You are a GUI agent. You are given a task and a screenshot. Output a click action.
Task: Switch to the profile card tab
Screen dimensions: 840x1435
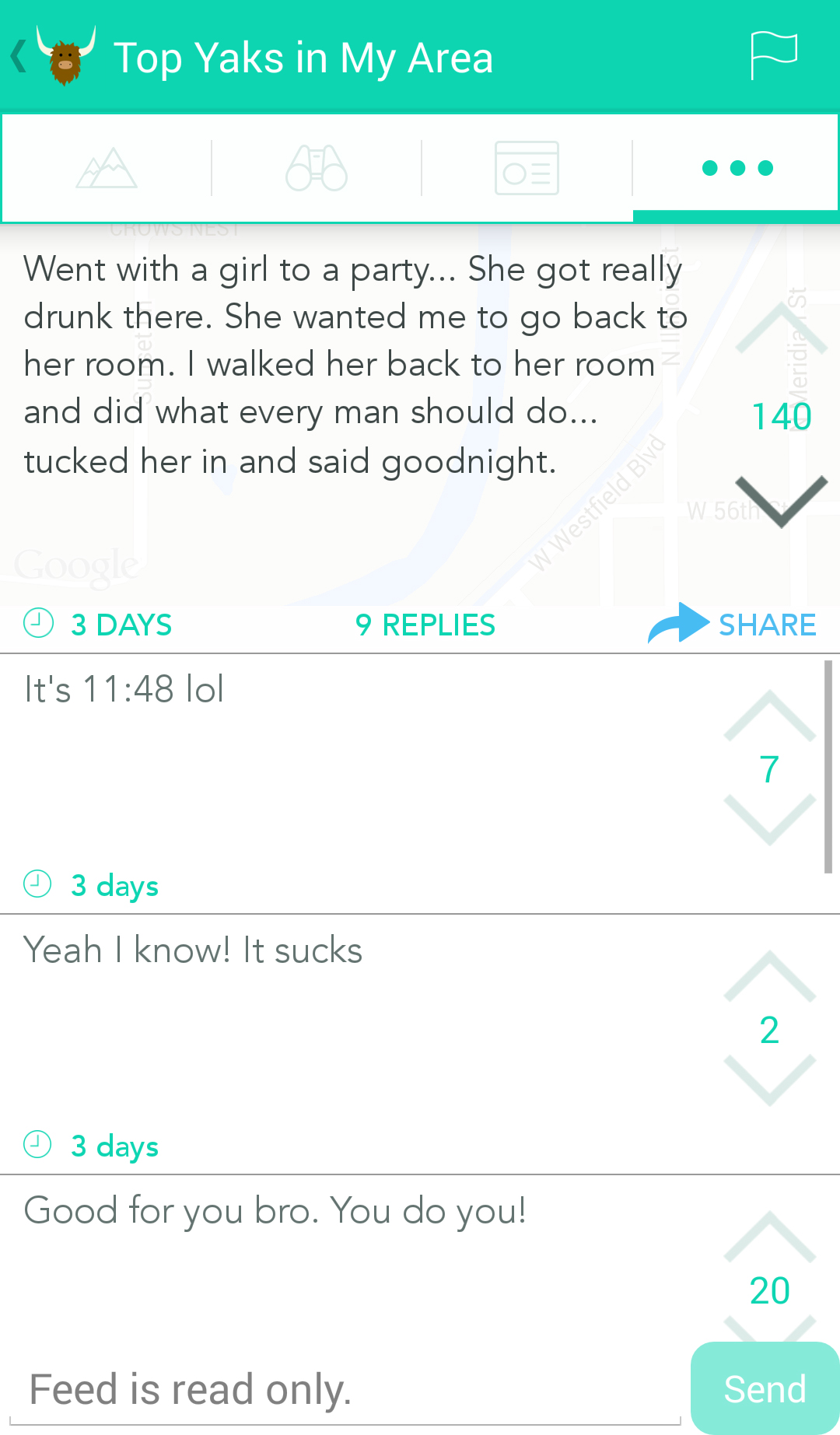[527, 168]
